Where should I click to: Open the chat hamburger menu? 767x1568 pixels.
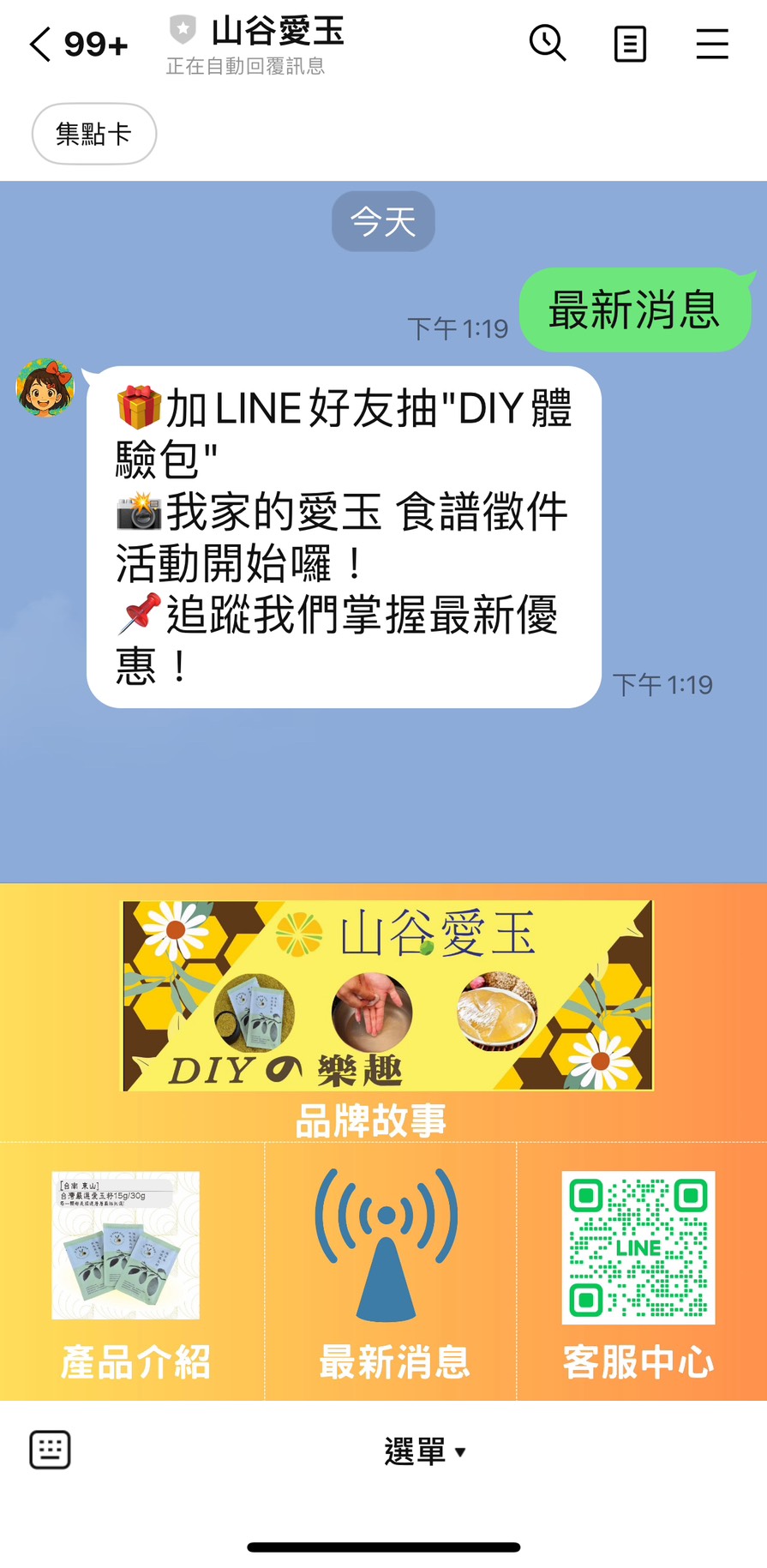coord(711,44)
